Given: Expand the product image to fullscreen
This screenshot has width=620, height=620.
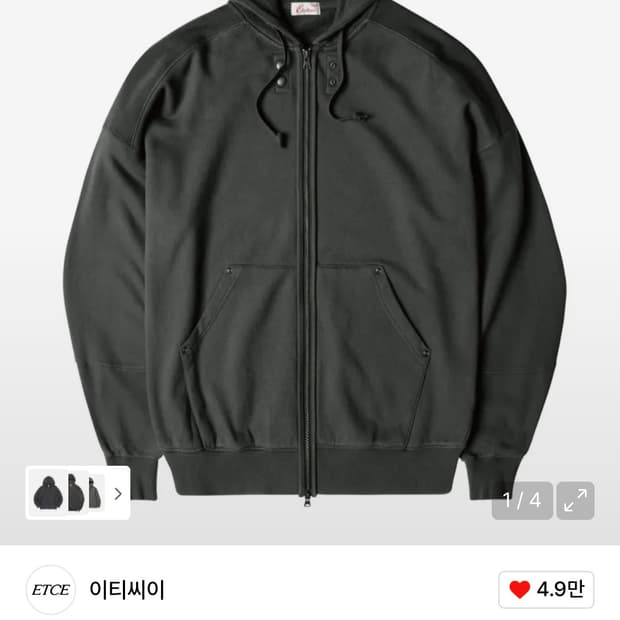Looking at the screenshot, I should pyautogui.click(x=575, y=501).
